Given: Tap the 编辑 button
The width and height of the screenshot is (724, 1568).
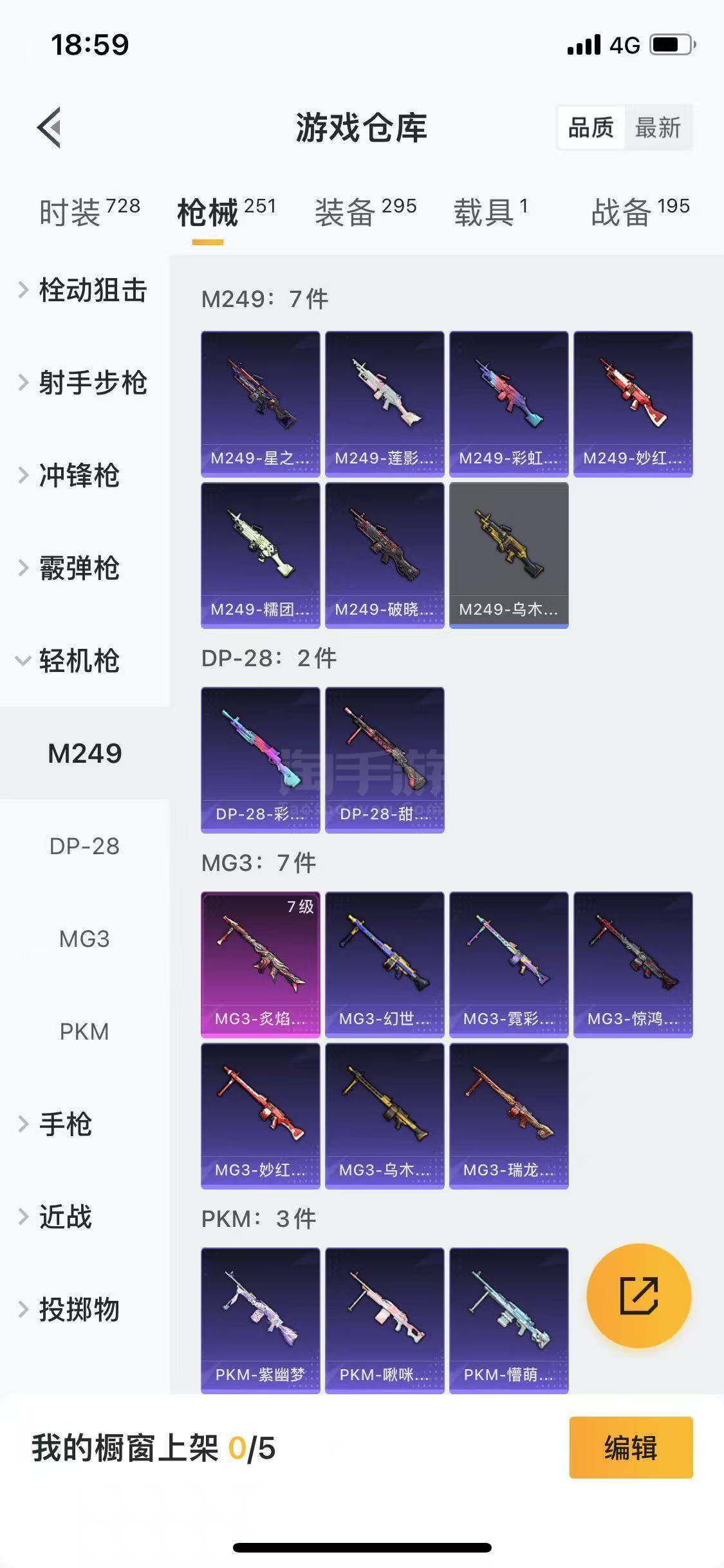Looking at the screenshot, I should 631,1448.
